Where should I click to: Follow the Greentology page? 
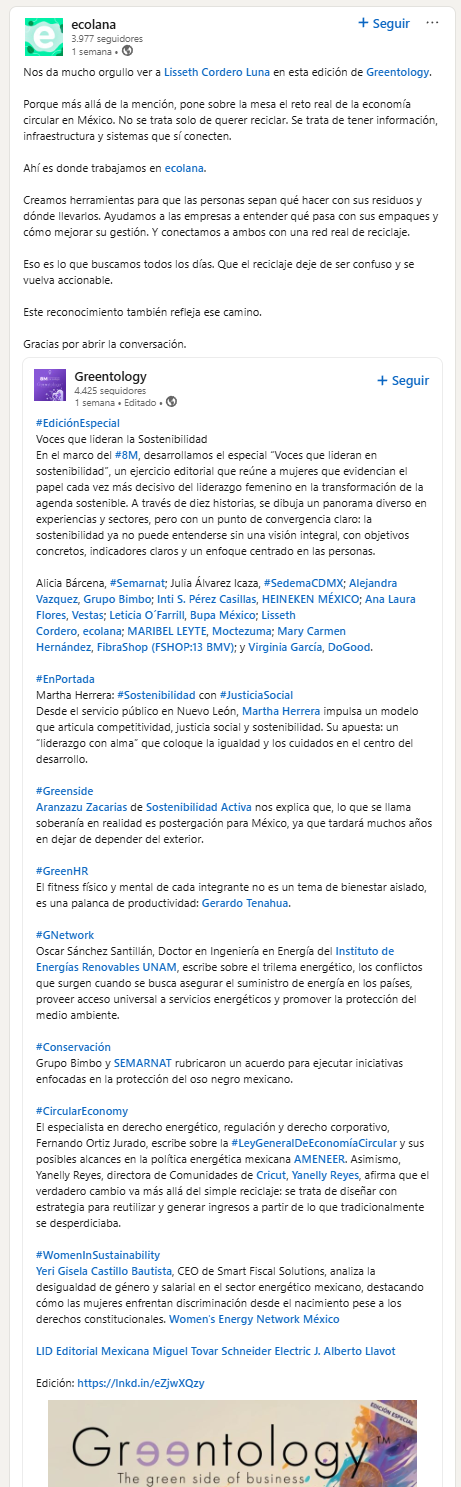tap(403, 381)
